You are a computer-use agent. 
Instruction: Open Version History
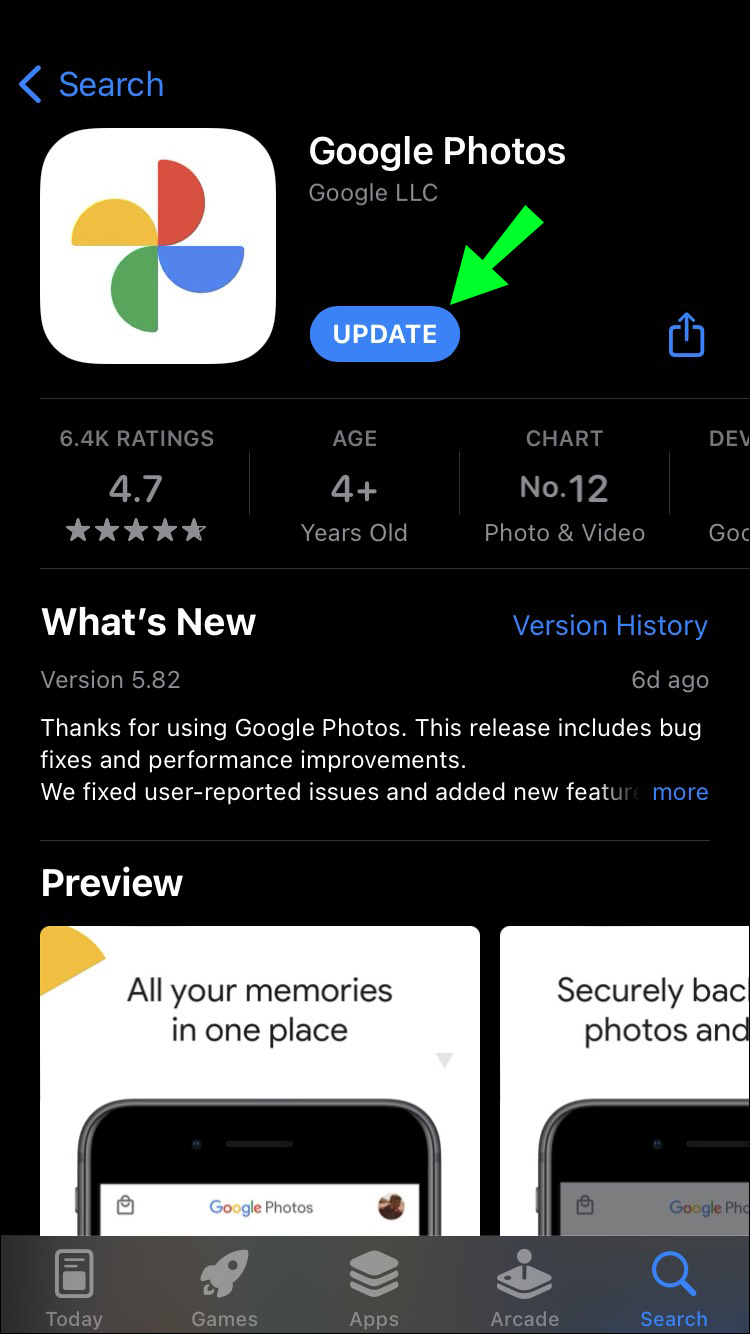point(610,626)
